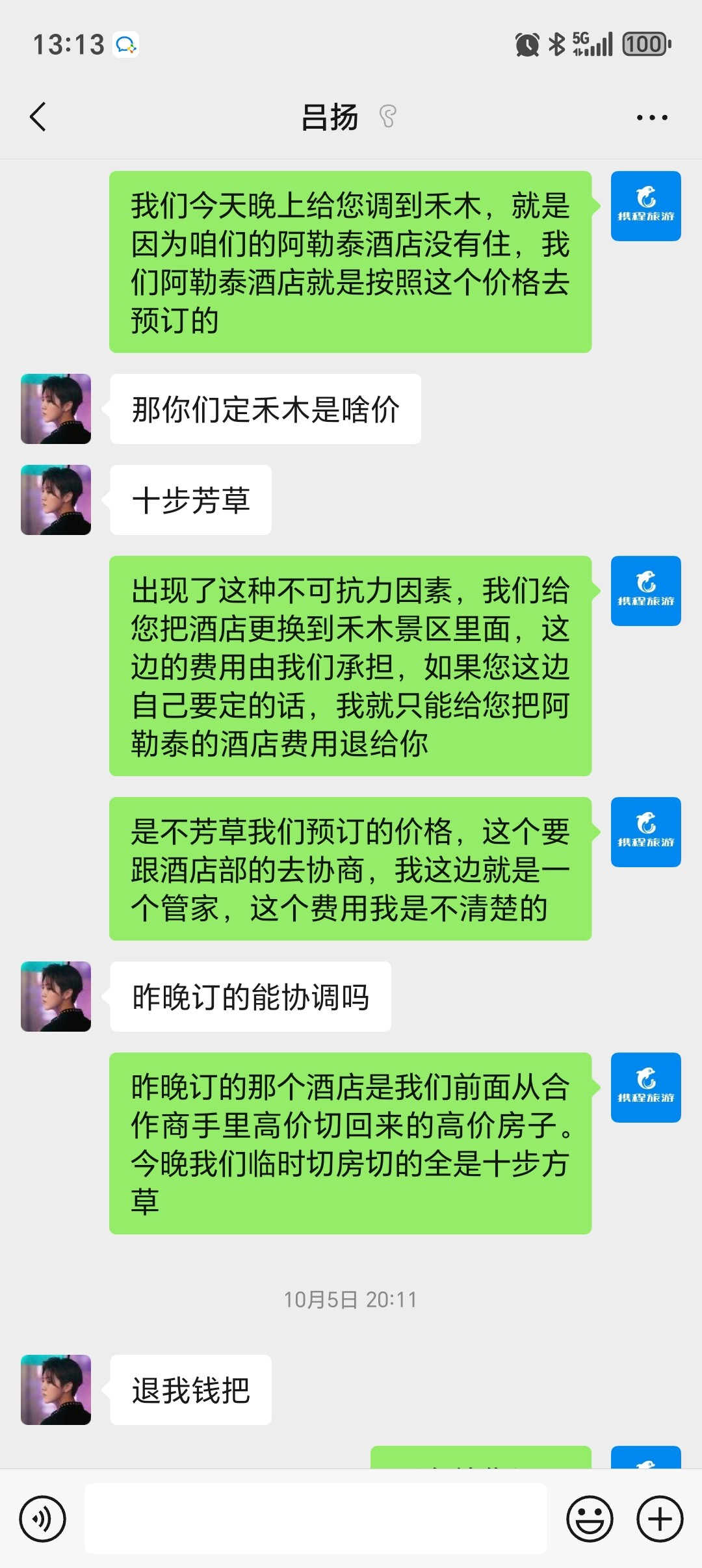The height and width of the screenshot is (1568, 702).
Task: Switch to voice message input
Action: click(43, 1519)
